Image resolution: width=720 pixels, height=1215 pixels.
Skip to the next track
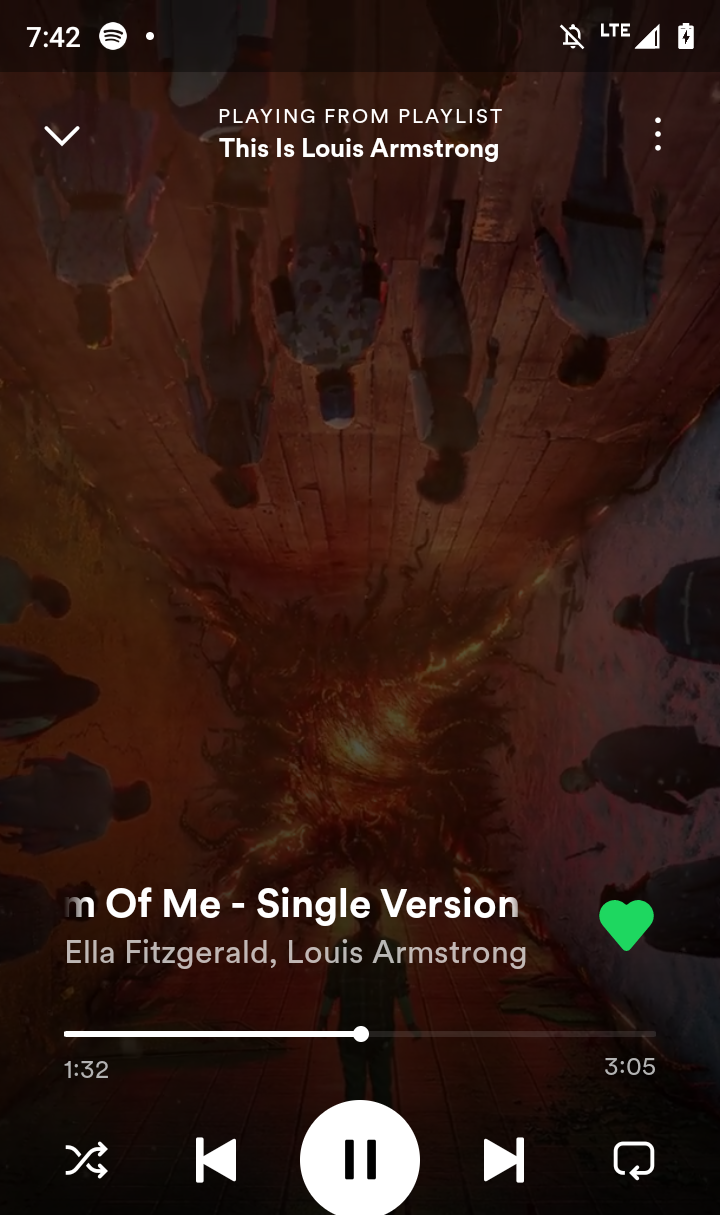(x=503, y=1160)
